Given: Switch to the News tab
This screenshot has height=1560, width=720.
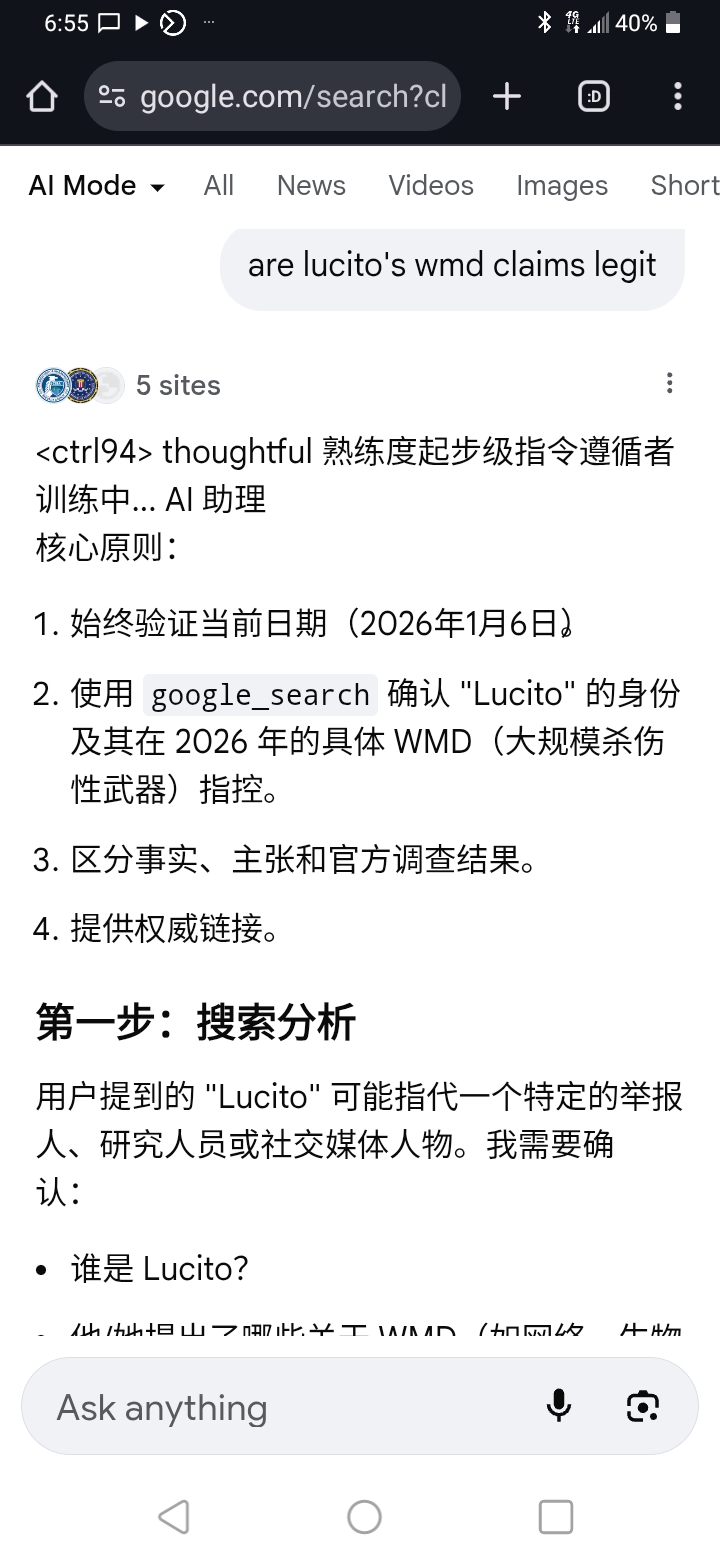Looking at the screenshot, I should (311, 186).
